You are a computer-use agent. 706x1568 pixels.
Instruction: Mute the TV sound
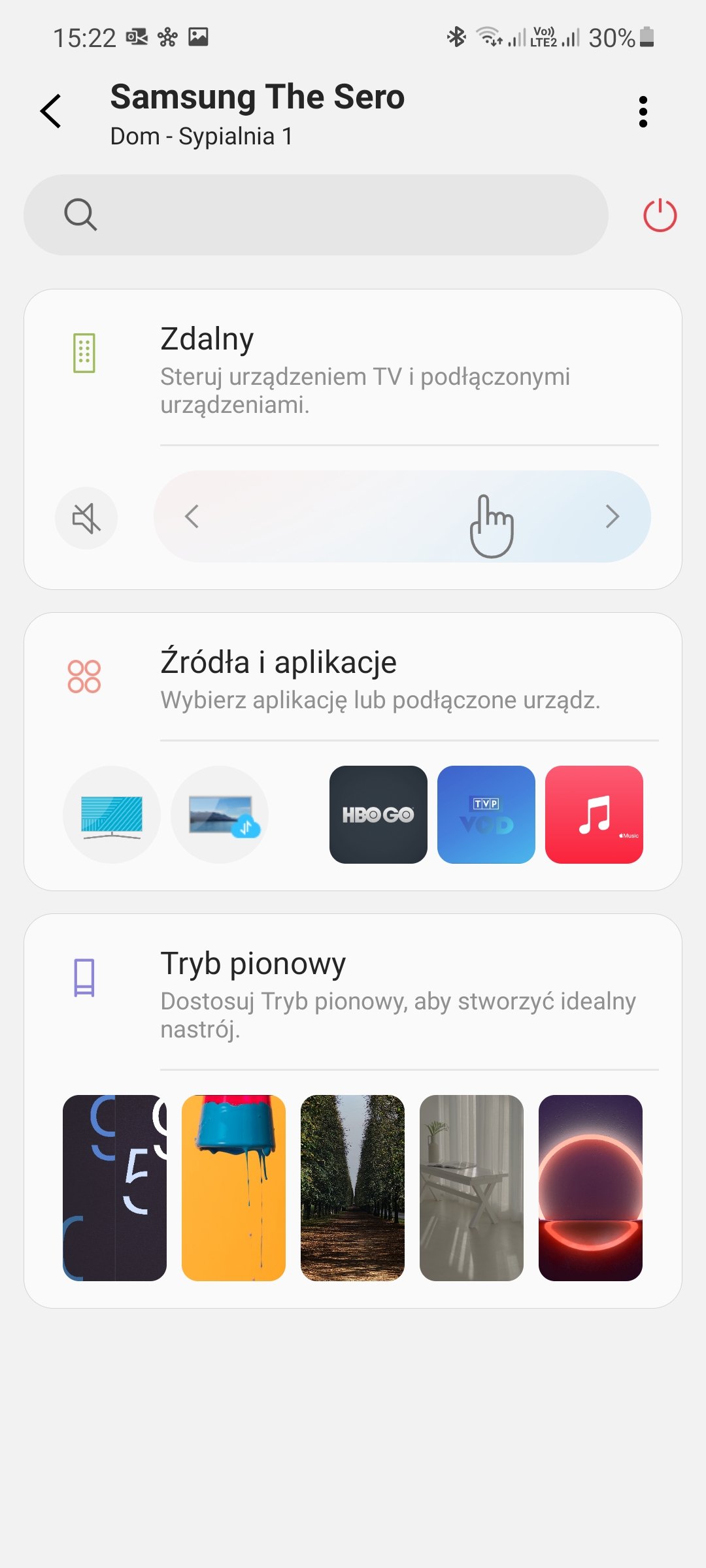tap(86, 518)
